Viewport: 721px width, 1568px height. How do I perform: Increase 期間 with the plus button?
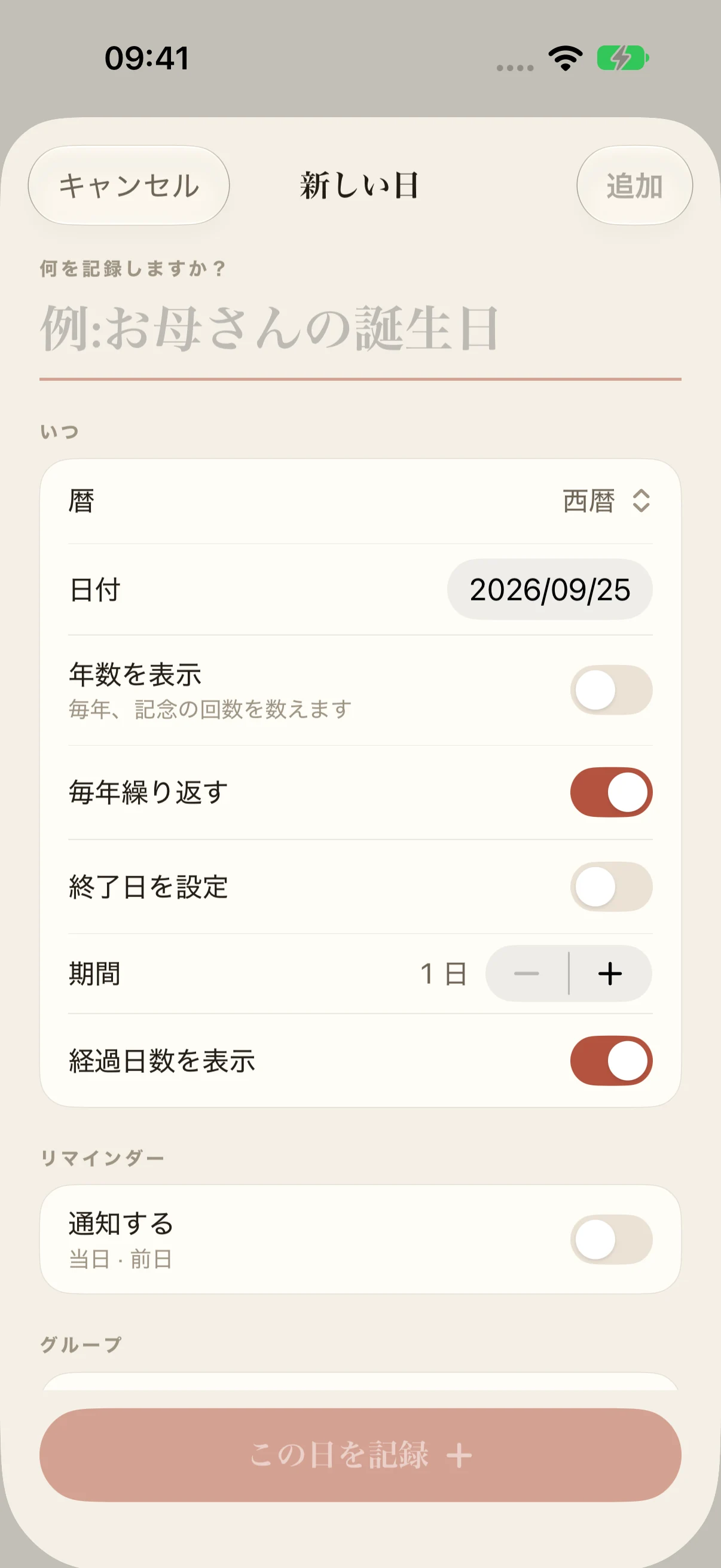pyautogui.click(x=610, y=974)
